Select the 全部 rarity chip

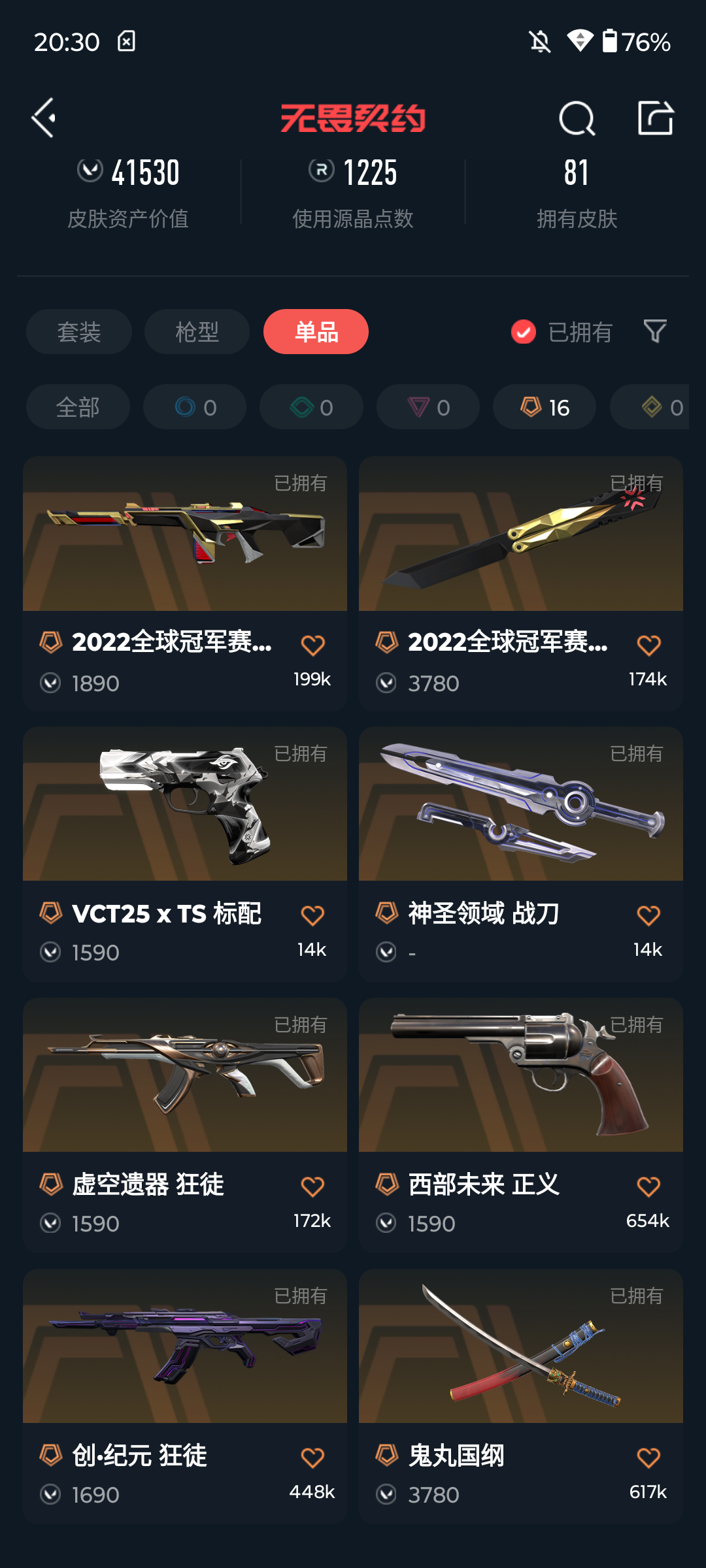point(78,407)
